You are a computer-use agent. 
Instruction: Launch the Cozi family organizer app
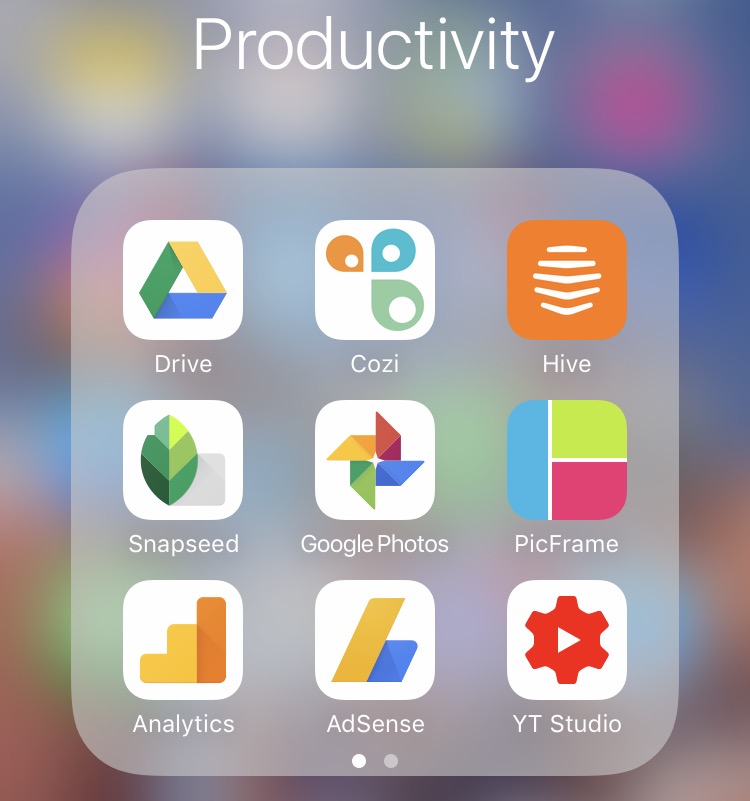[x=375, y=277]
